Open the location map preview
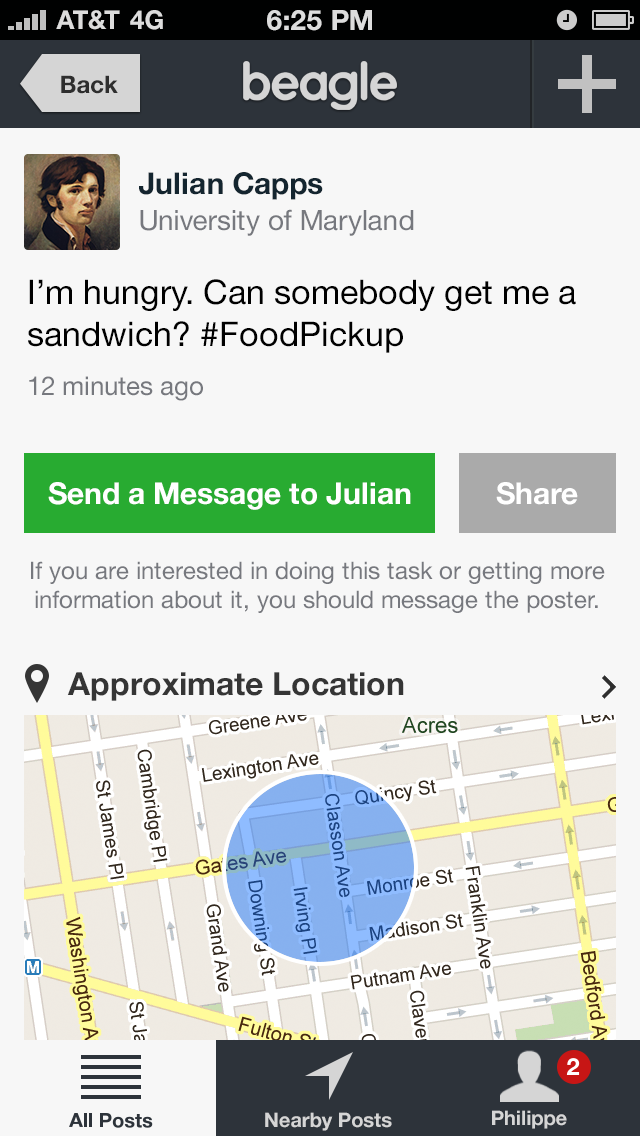The height and width of the screenshot is (1136, 640). tap(320, 877)
